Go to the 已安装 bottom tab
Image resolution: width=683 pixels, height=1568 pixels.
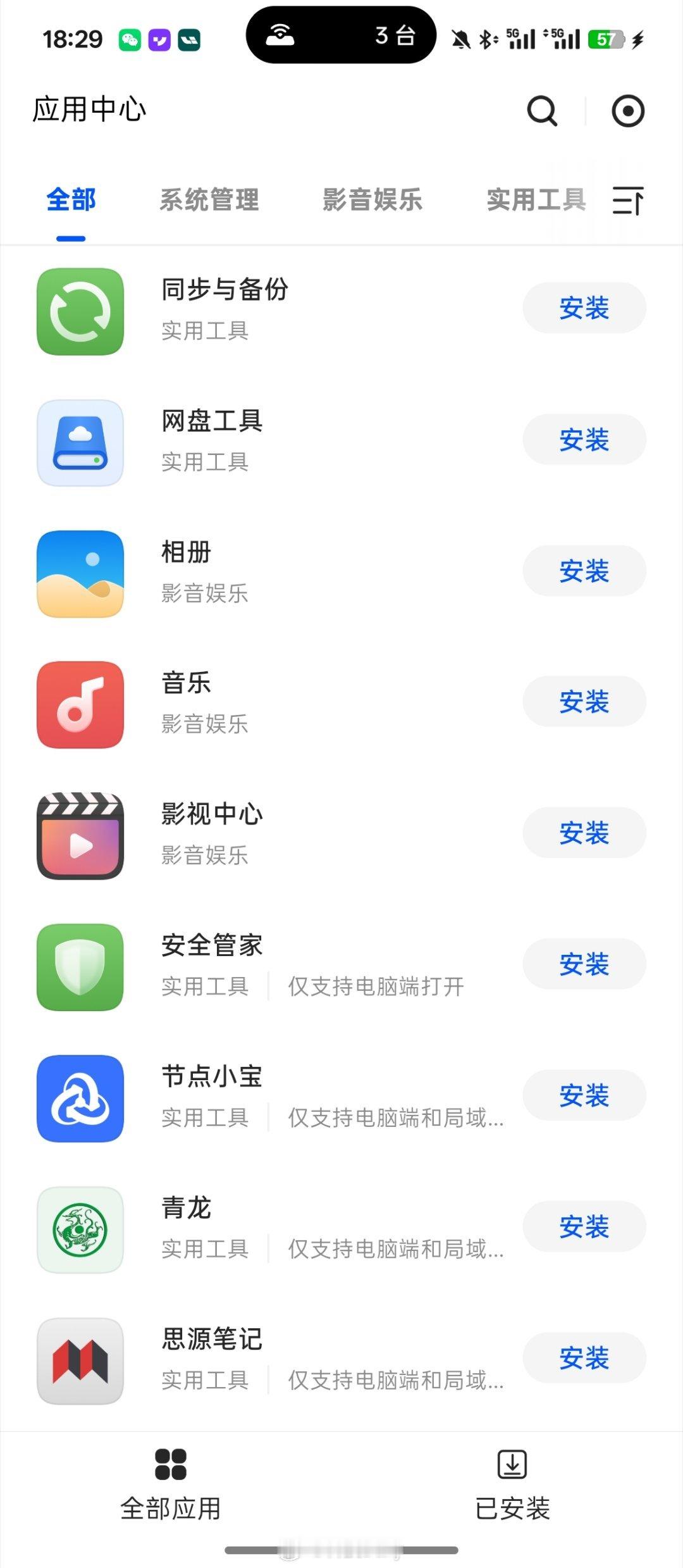point(512,1484)
